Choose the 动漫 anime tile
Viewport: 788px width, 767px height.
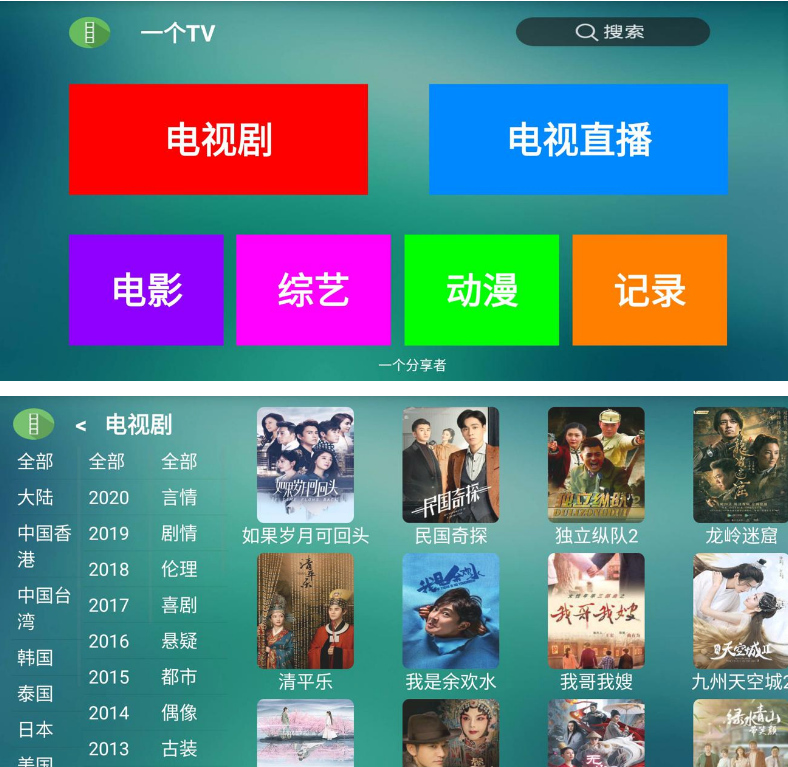(481, 290)
